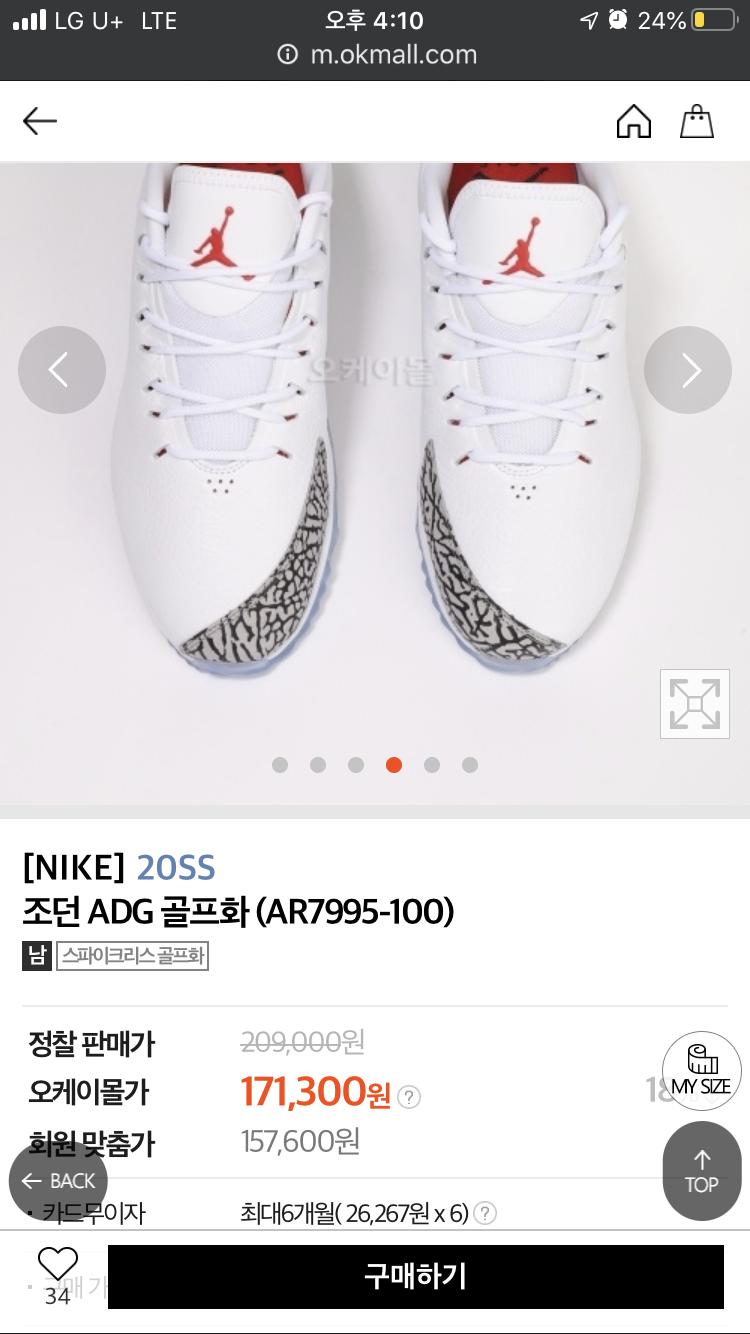Open the 20SS season link
The image size is (750, 1334).
point(176,867)
